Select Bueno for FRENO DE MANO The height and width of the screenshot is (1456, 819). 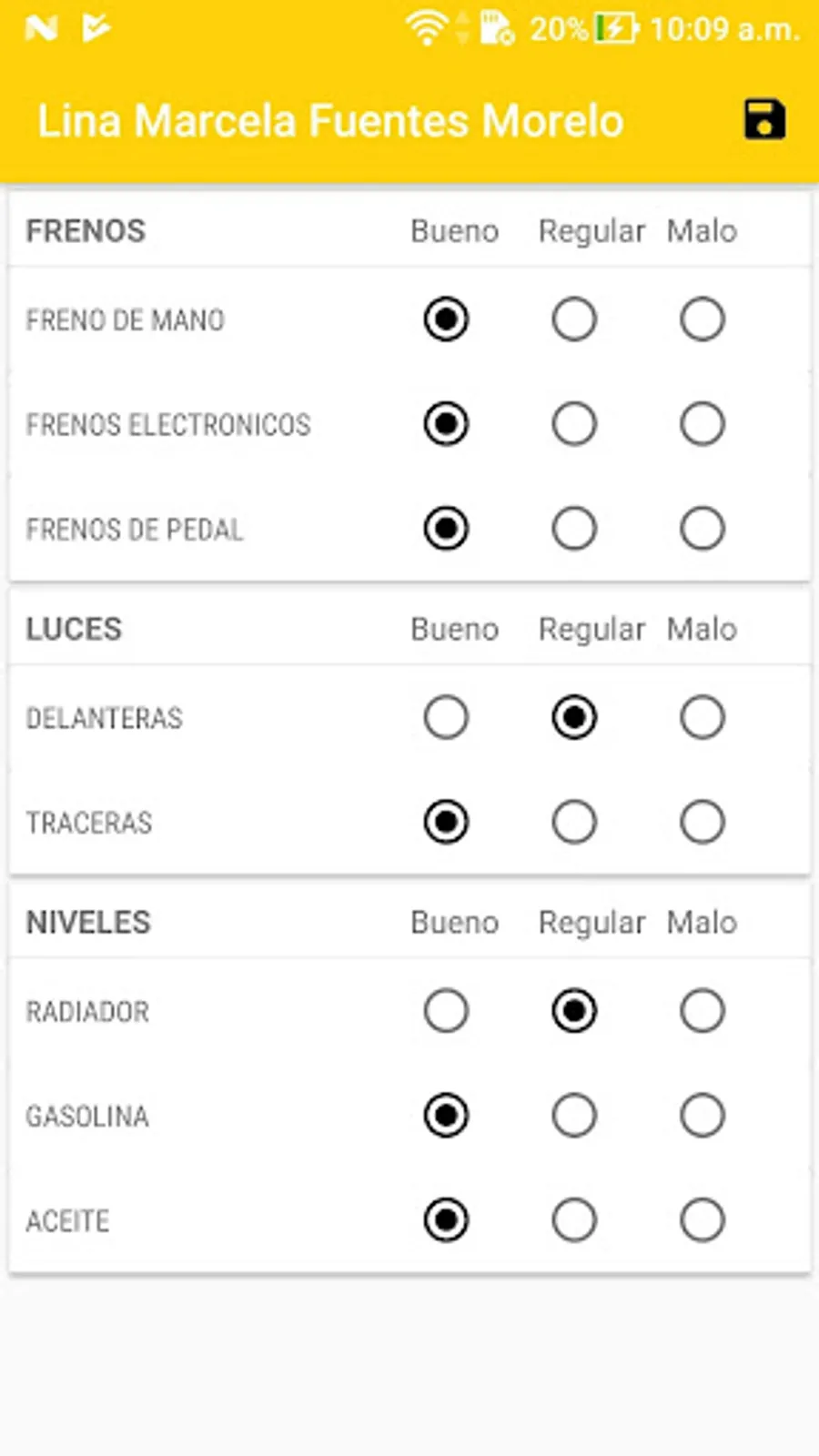pos(446,319)
